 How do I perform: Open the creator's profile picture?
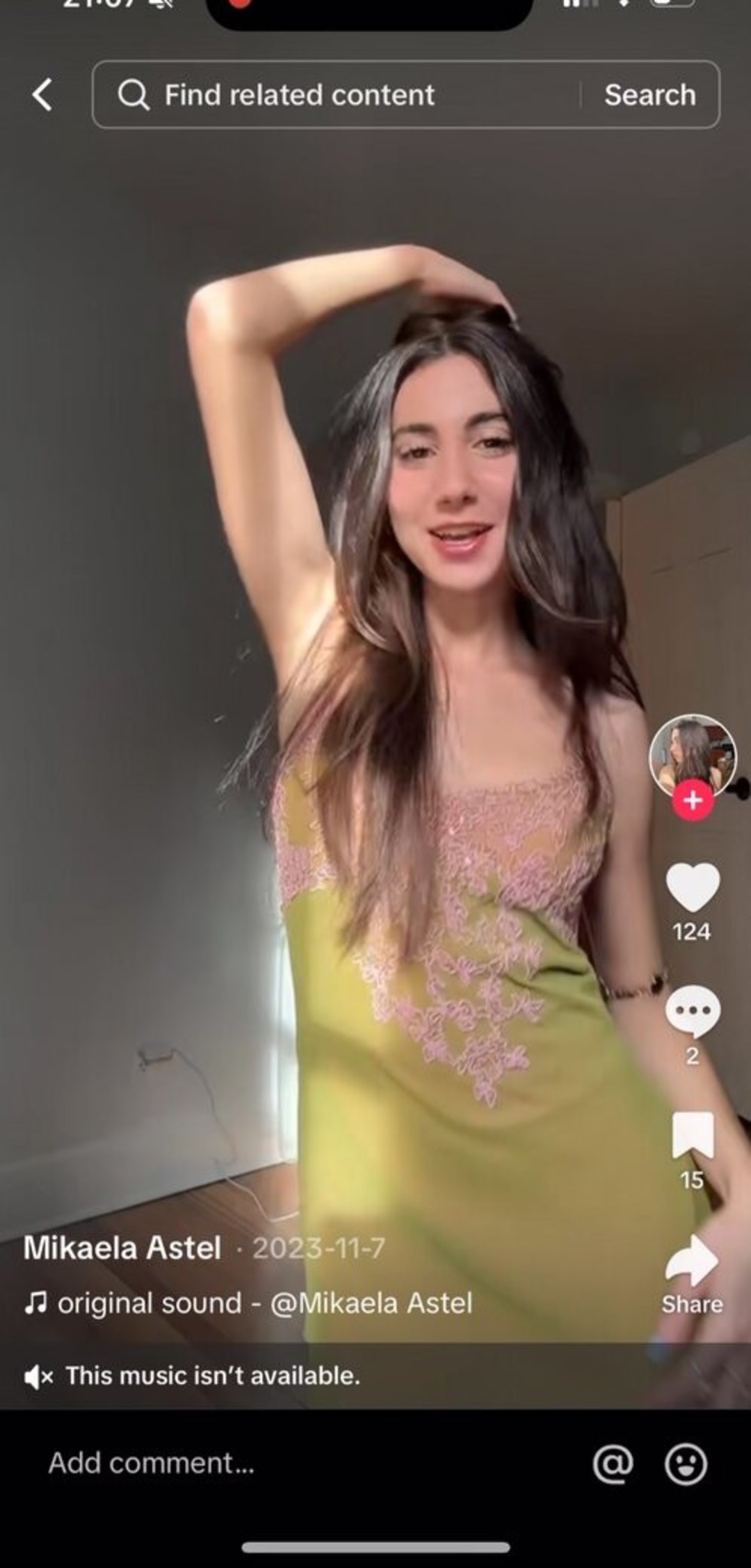692,754
